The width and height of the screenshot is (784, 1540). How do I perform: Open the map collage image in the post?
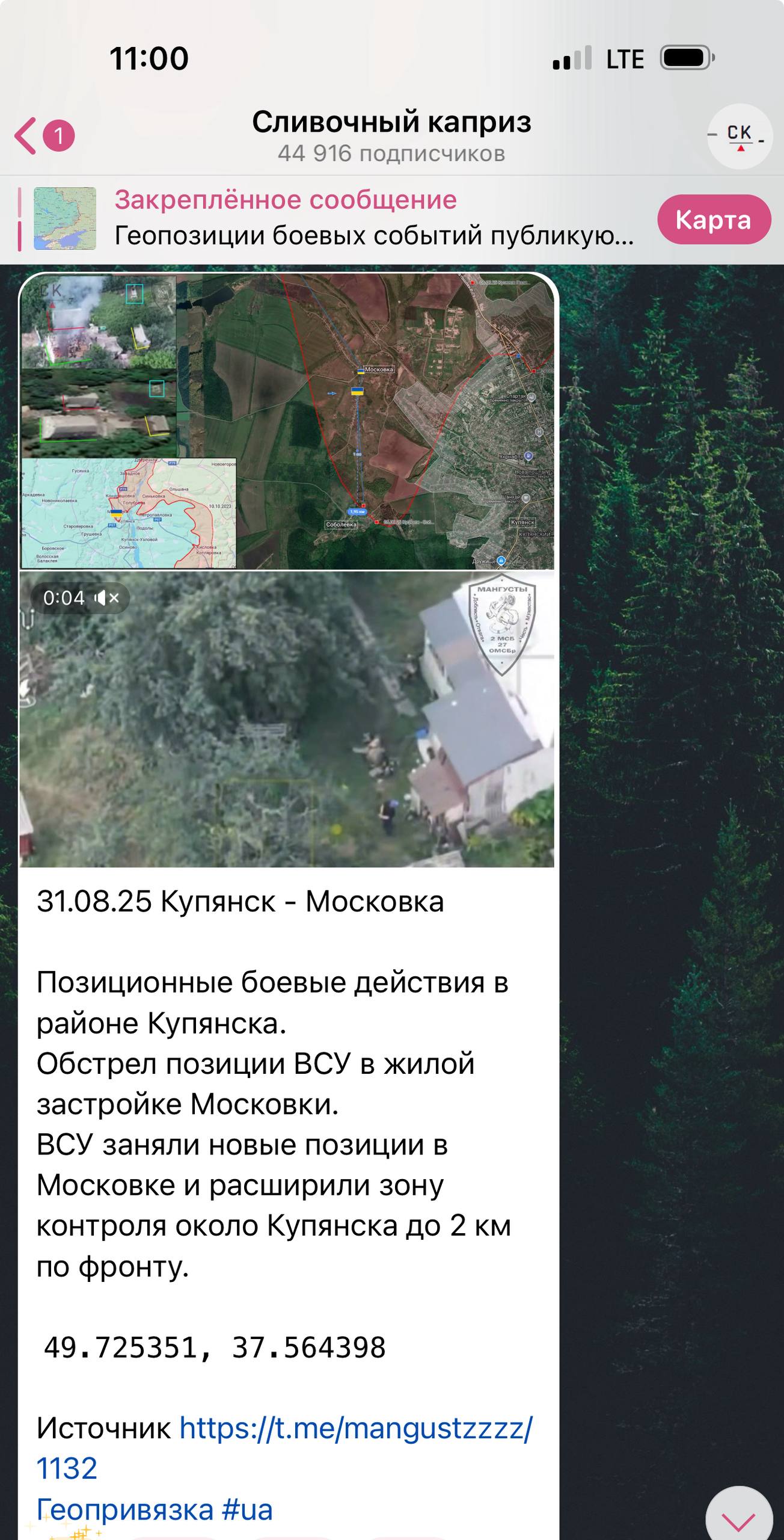coord(287,421)
